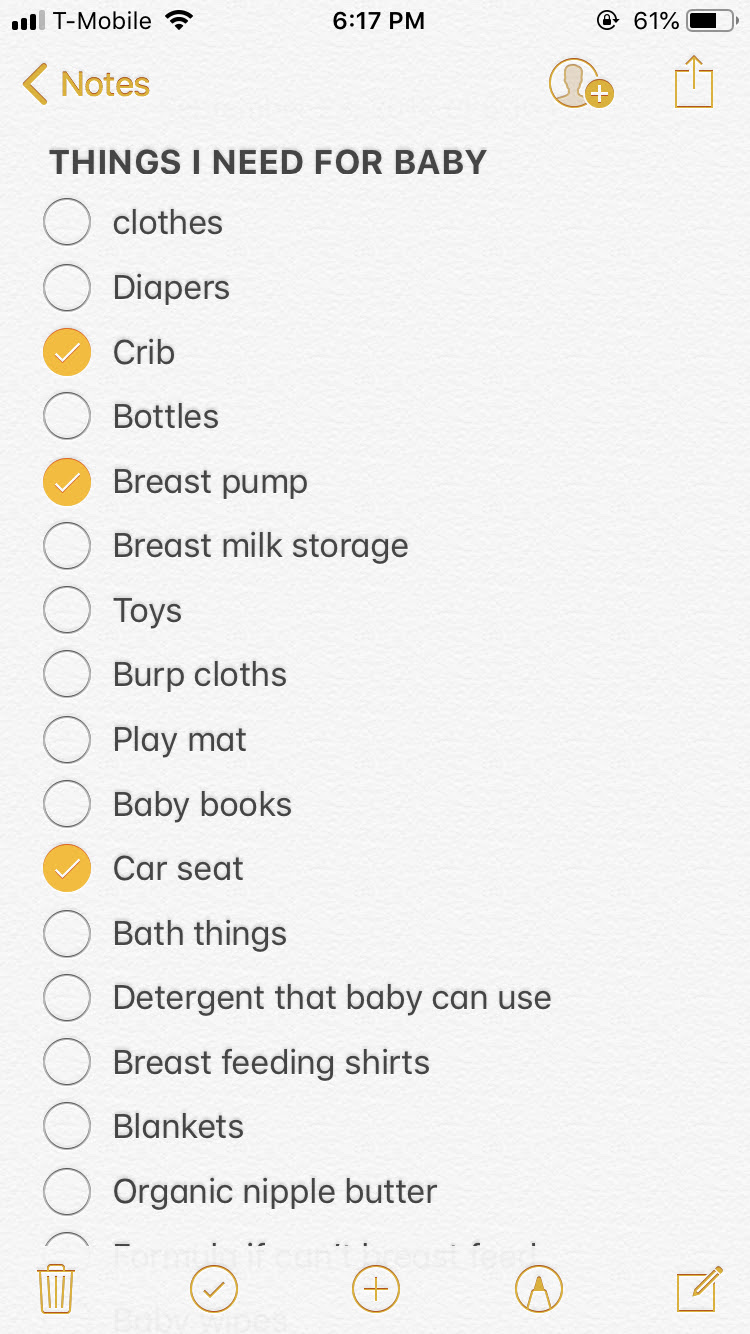Image resolution: width=750 pixels, height=1334 pixels.
Task: Go back to Notes list
Action: [86, 84]
